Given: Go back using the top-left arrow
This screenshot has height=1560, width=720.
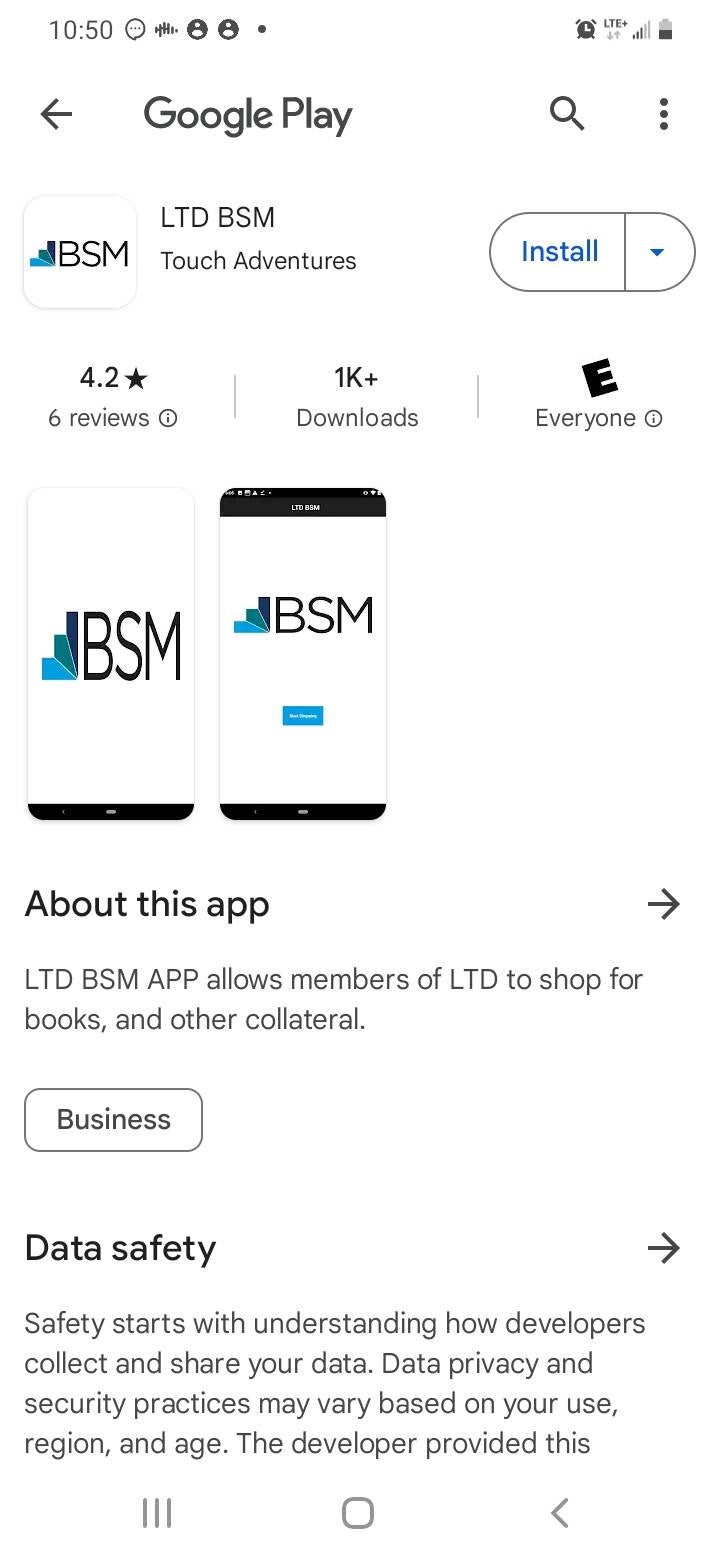Looking at the screenshot, I should (56, 115).
